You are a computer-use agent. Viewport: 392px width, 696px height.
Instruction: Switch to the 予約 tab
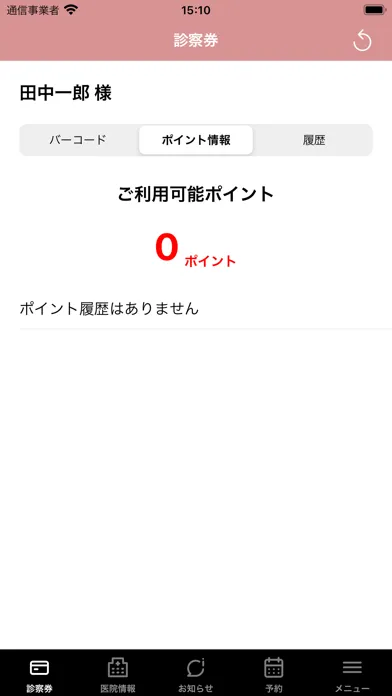click(x=274, y=674)
